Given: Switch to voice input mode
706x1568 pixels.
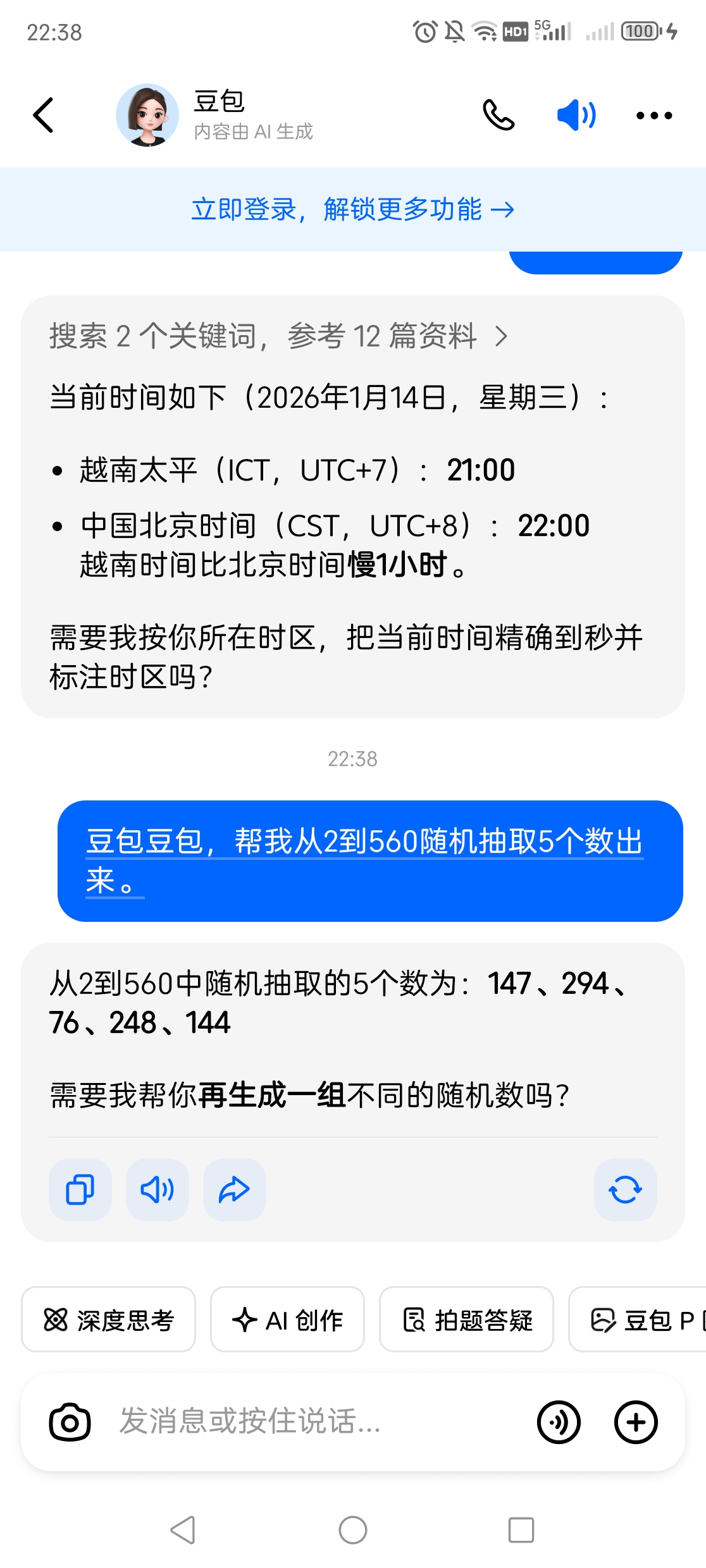Looking at the screenshot, I should coord(559,1423).
